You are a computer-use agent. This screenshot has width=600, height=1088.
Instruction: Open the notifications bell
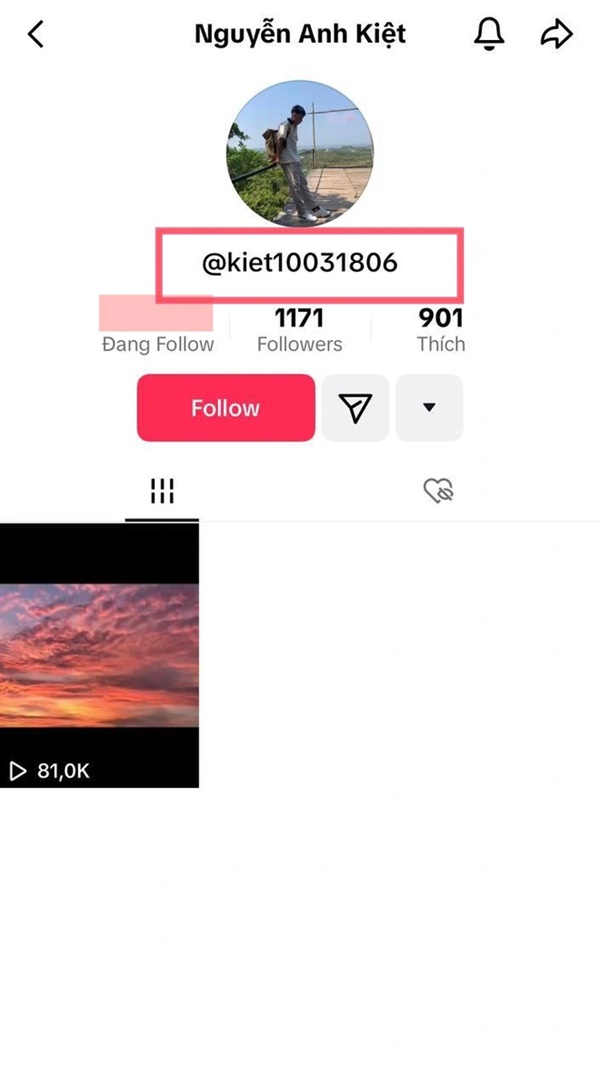[x=488, y=35]
